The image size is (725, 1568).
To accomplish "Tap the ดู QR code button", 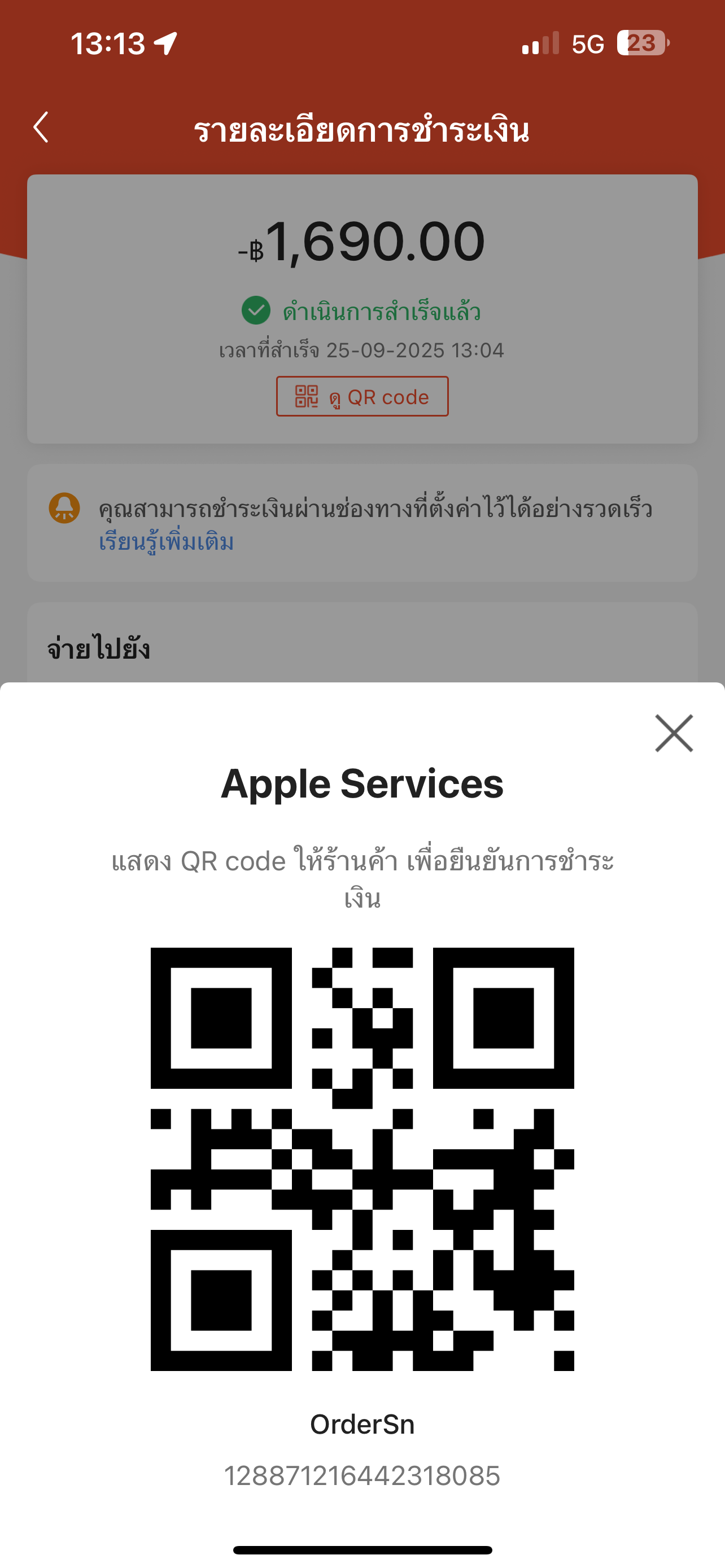I will pos(362,397).
